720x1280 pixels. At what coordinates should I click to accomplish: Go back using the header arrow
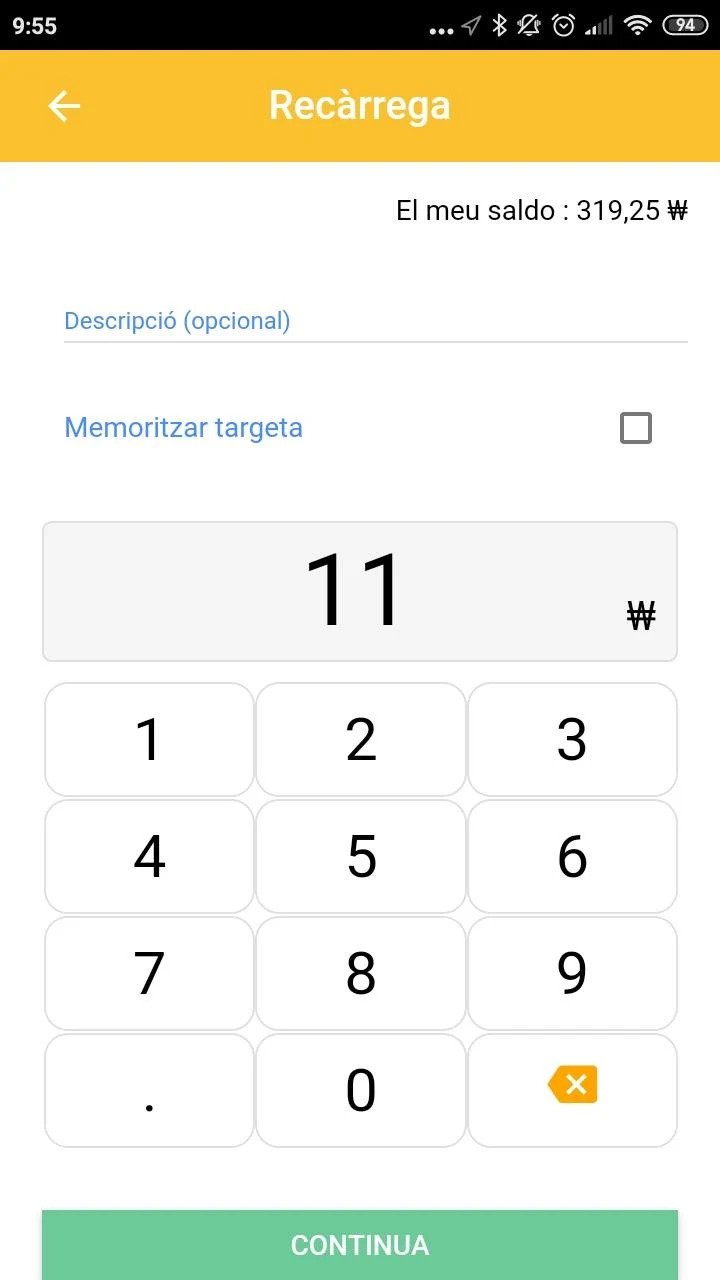[x=64, y=106]
